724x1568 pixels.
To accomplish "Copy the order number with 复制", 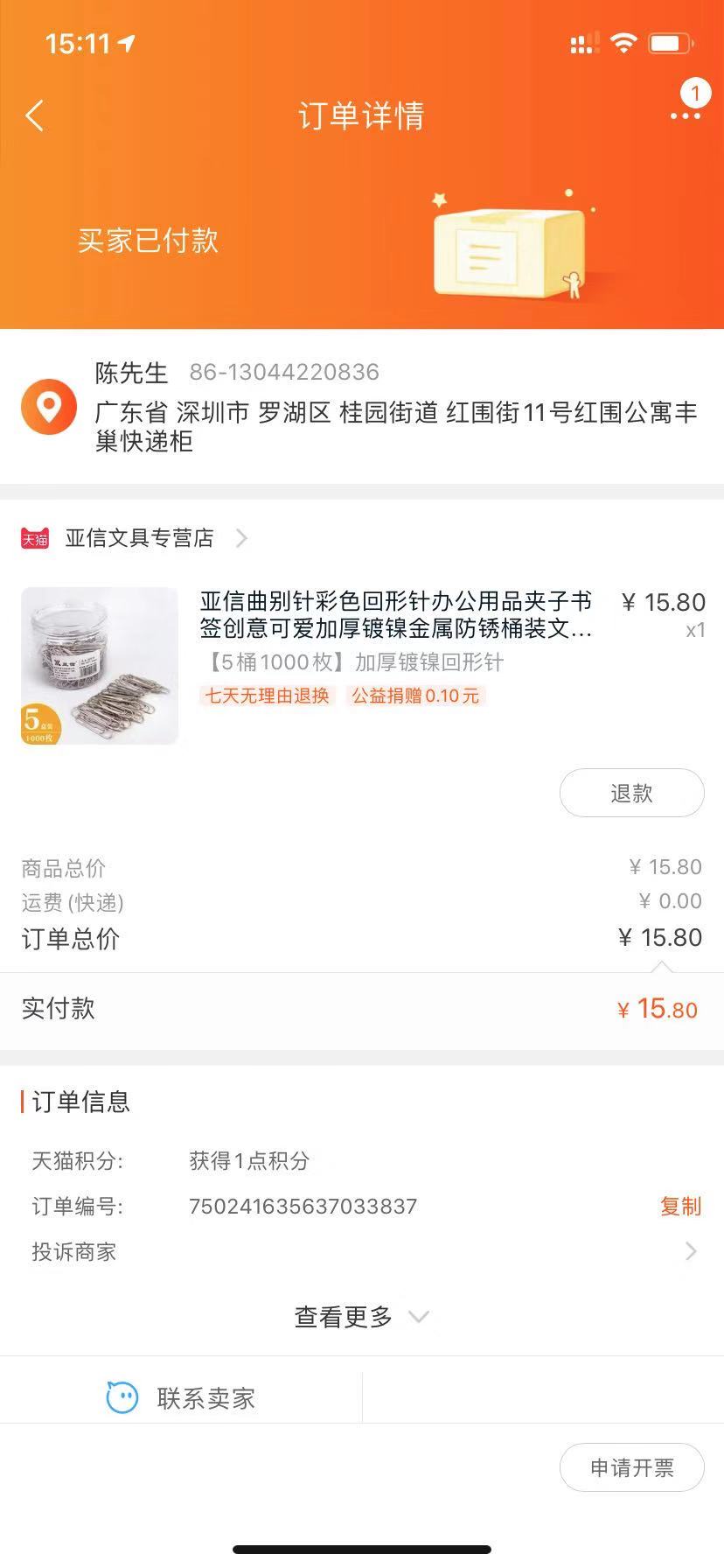I will point(680,1207).
